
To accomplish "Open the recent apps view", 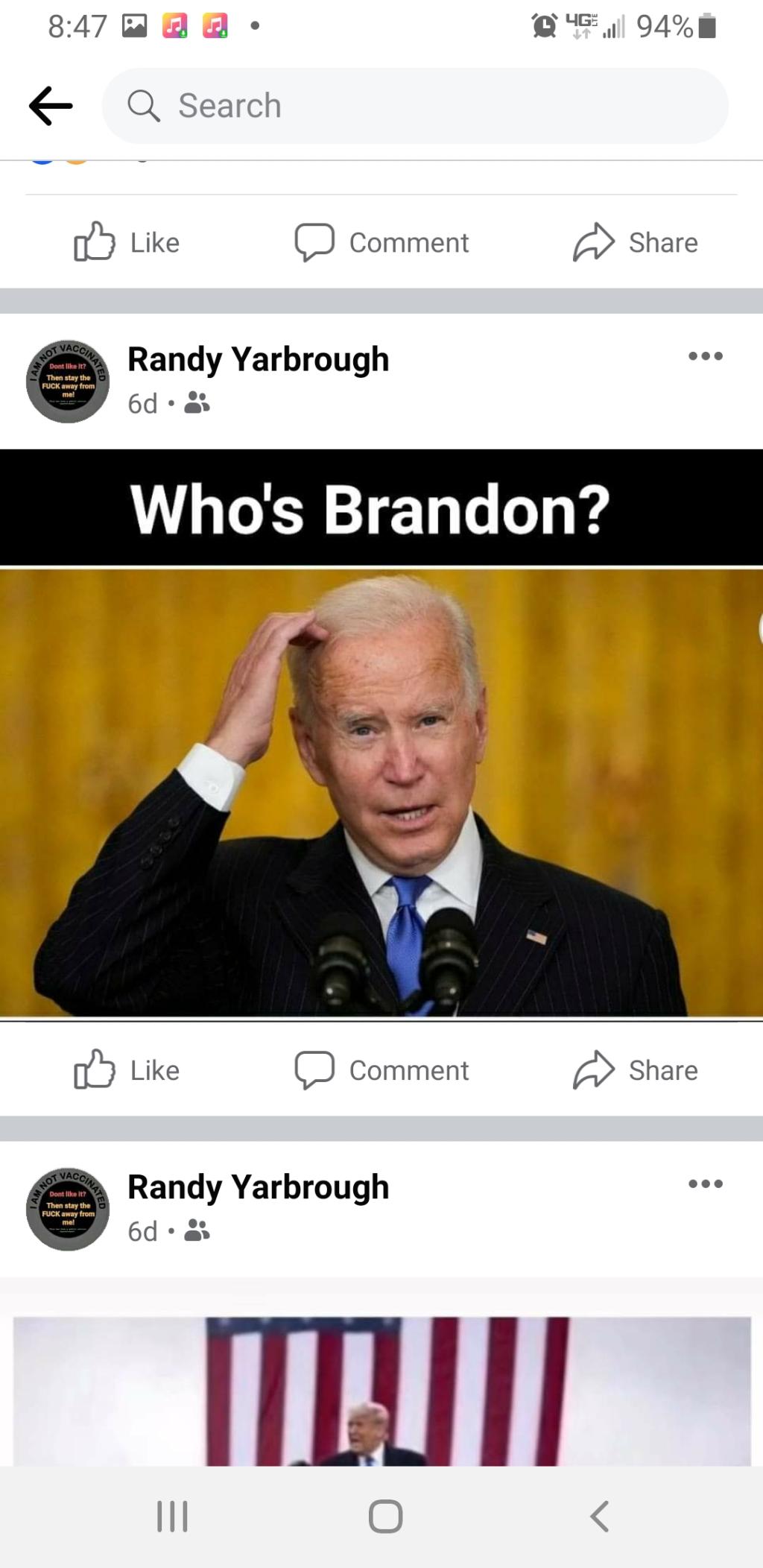I will tap(172, 1516).
